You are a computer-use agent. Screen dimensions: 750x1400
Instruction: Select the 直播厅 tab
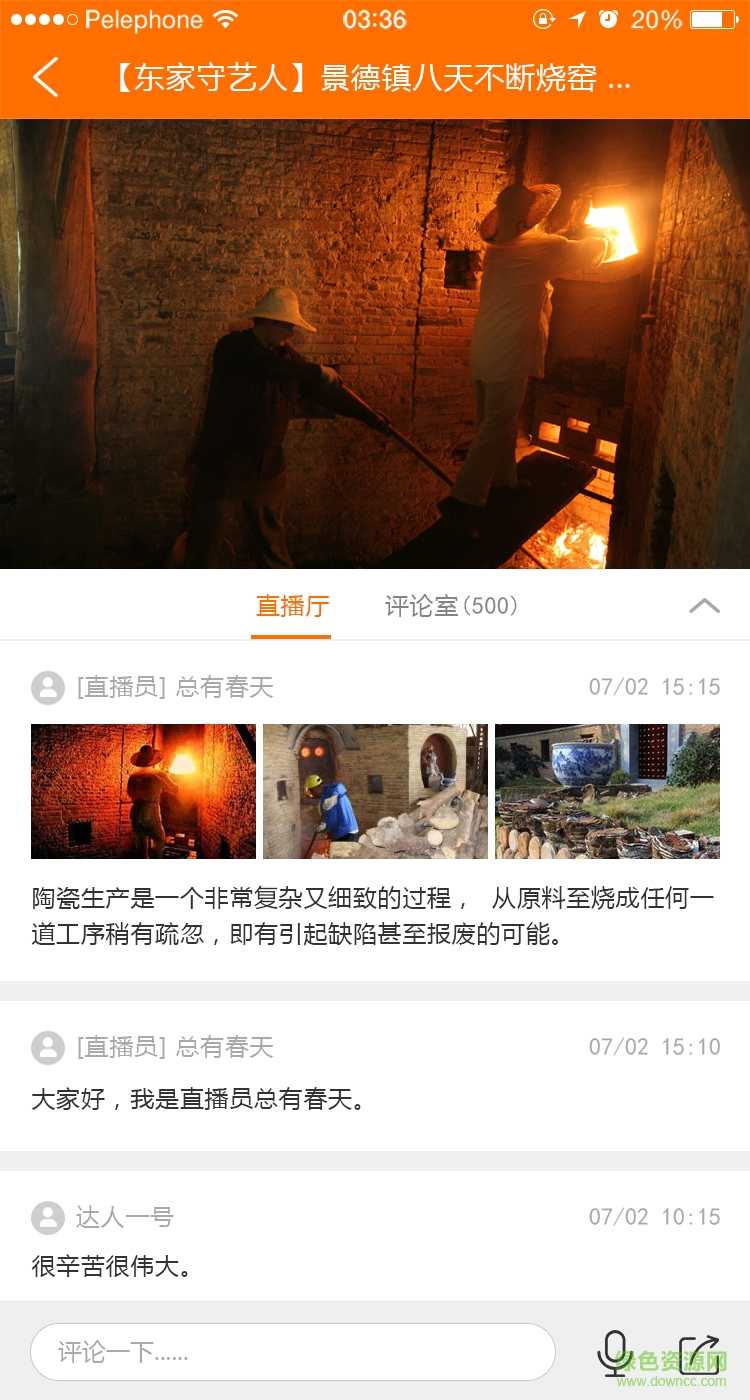pos(290,605)
